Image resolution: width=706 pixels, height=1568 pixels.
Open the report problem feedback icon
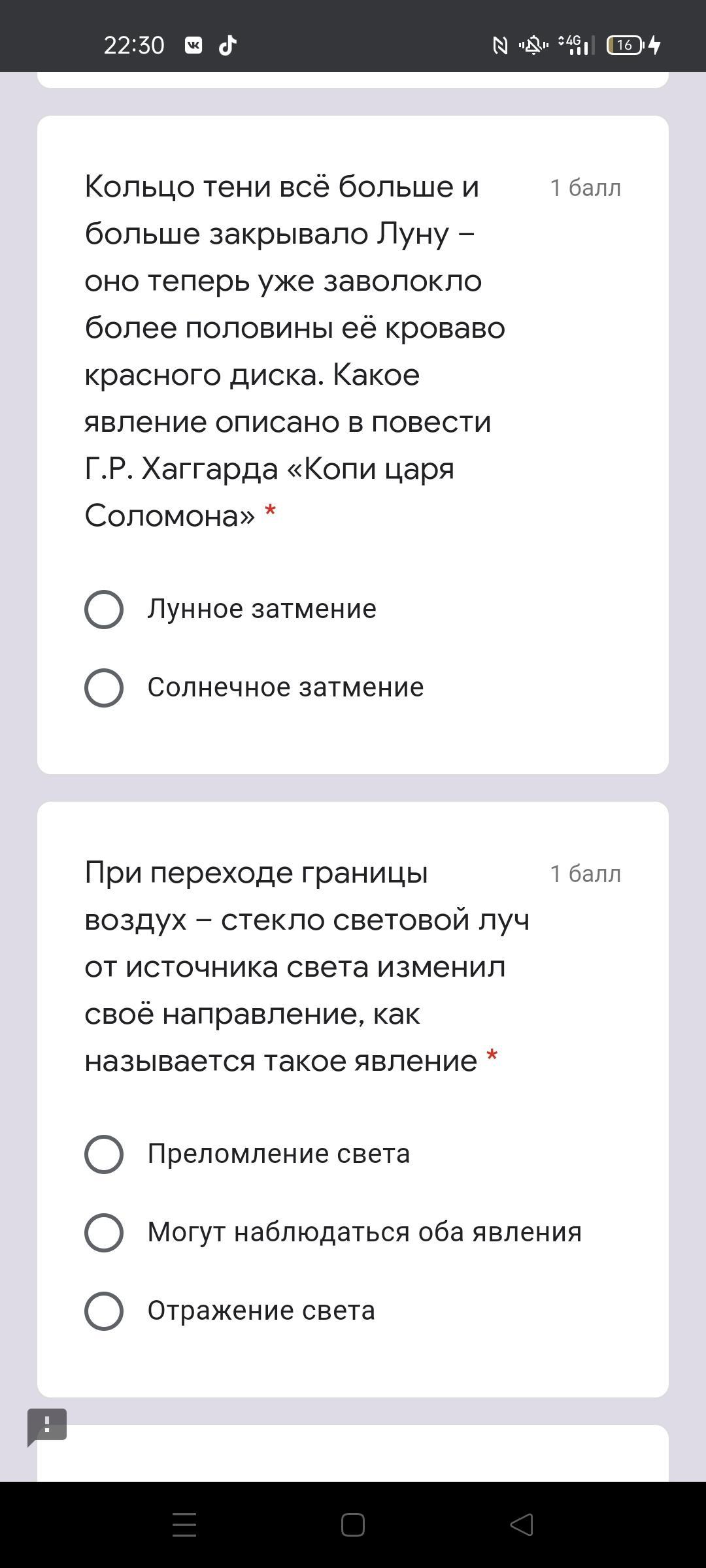46,1426
